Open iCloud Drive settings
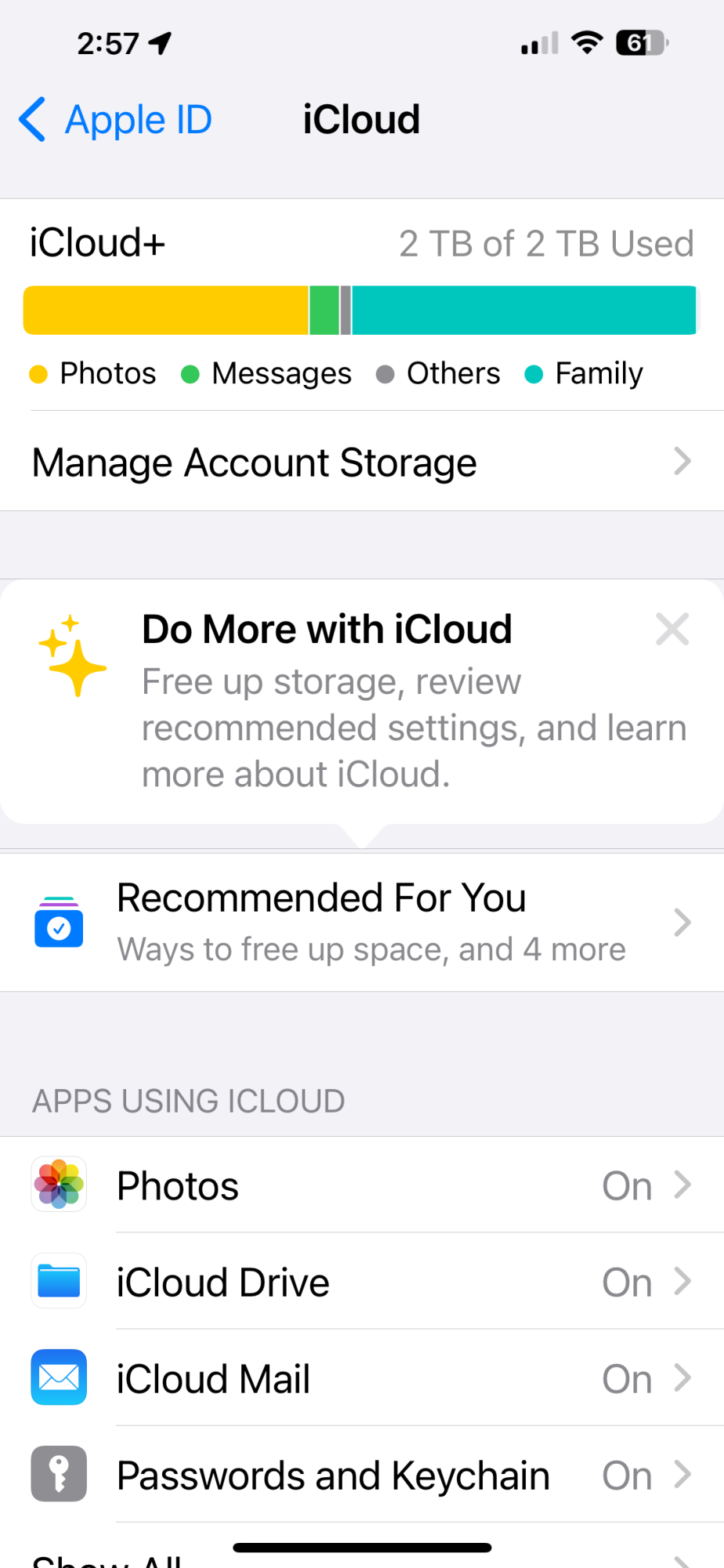 [x=362, y=1282]
